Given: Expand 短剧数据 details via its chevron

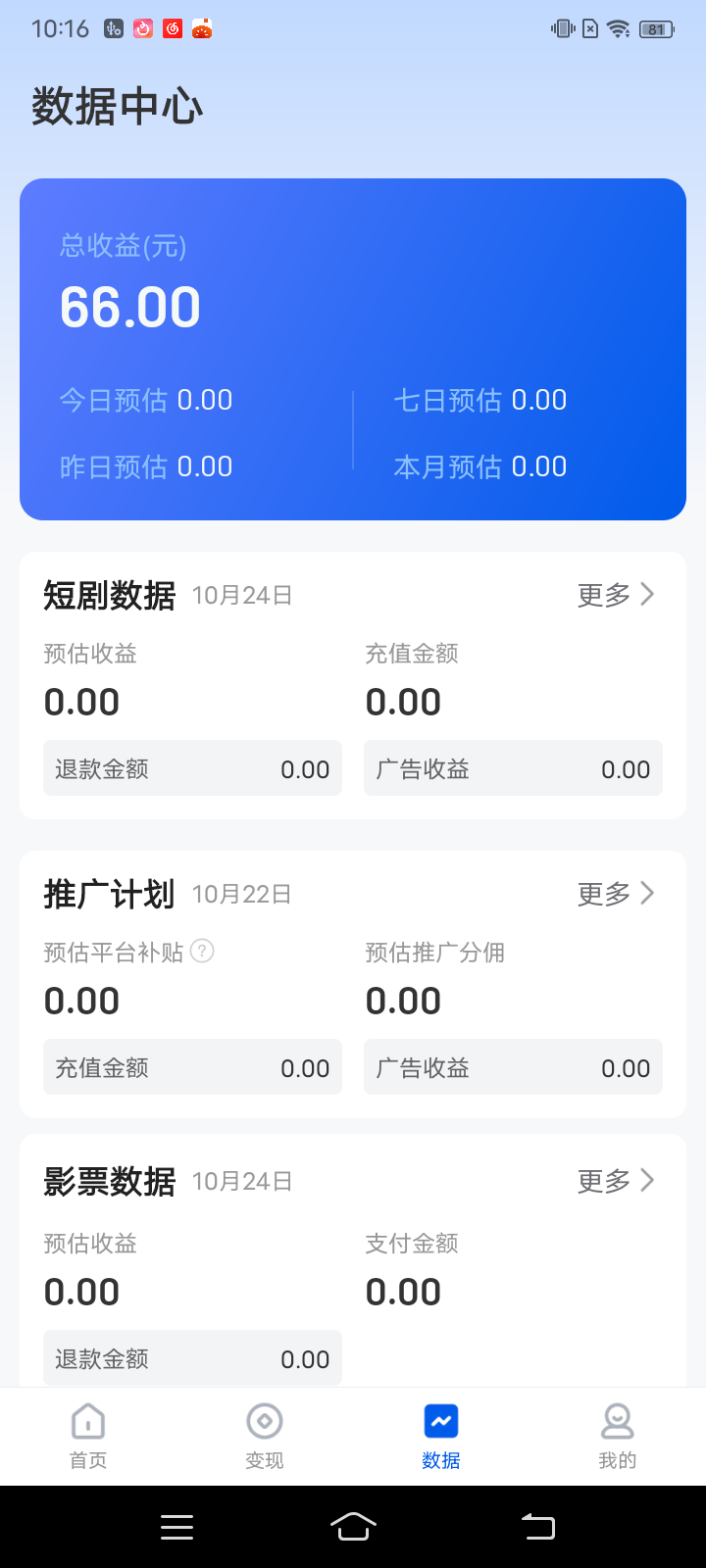Looking at the screenshot, I should [646, 594].
